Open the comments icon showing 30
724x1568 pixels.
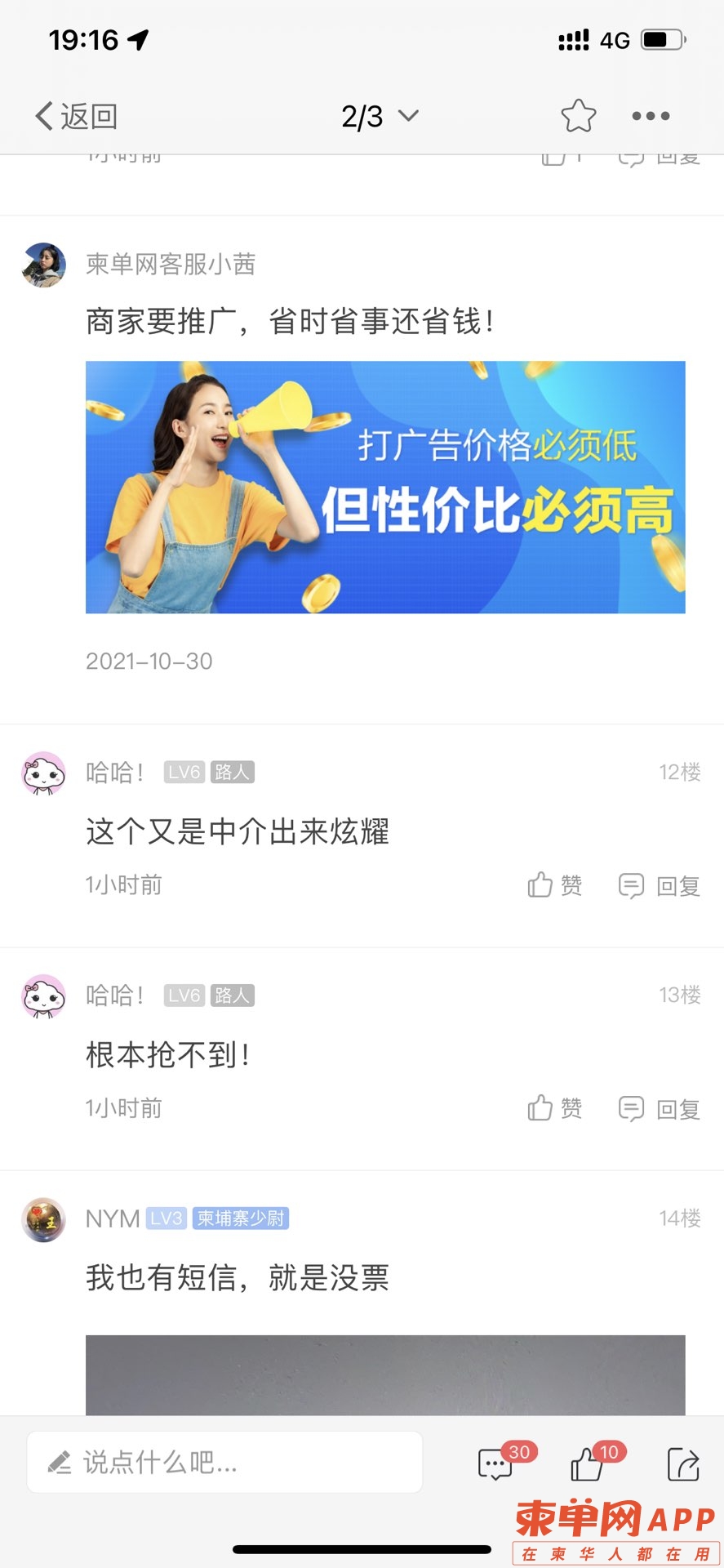[x=496, y=1463]
